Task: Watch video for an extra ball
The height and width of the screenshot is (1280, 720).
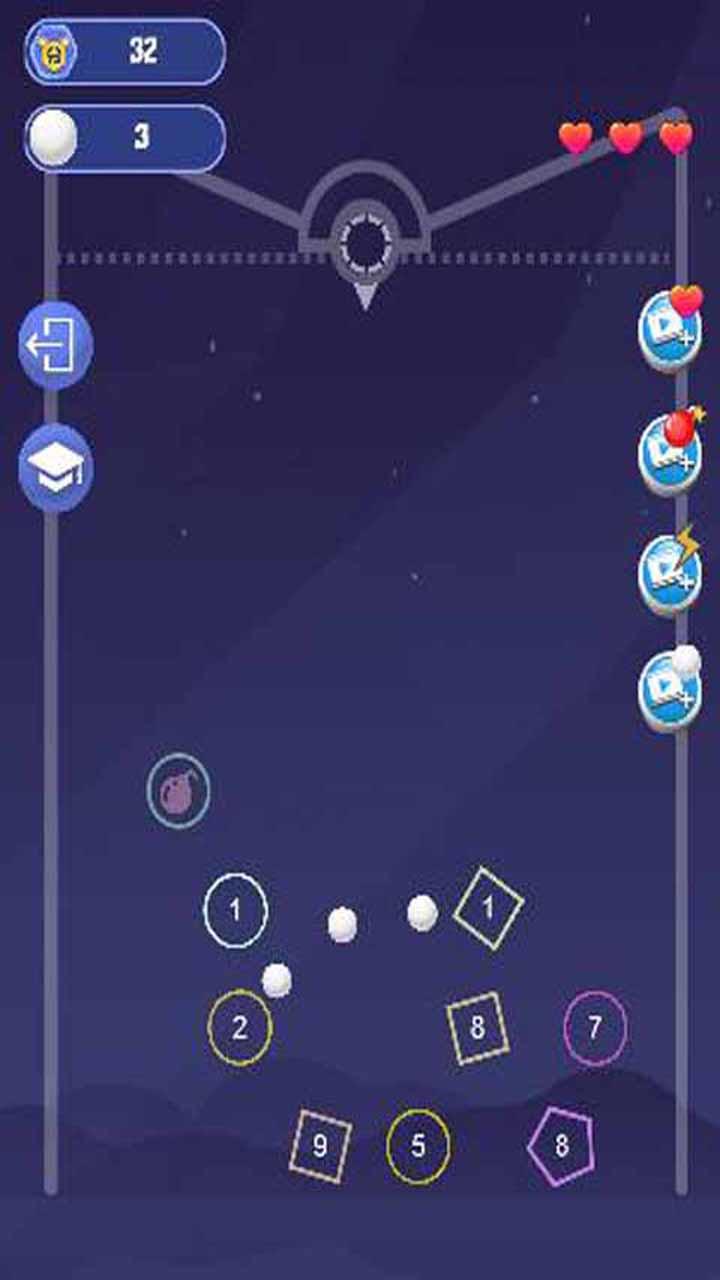Action: 671,688
